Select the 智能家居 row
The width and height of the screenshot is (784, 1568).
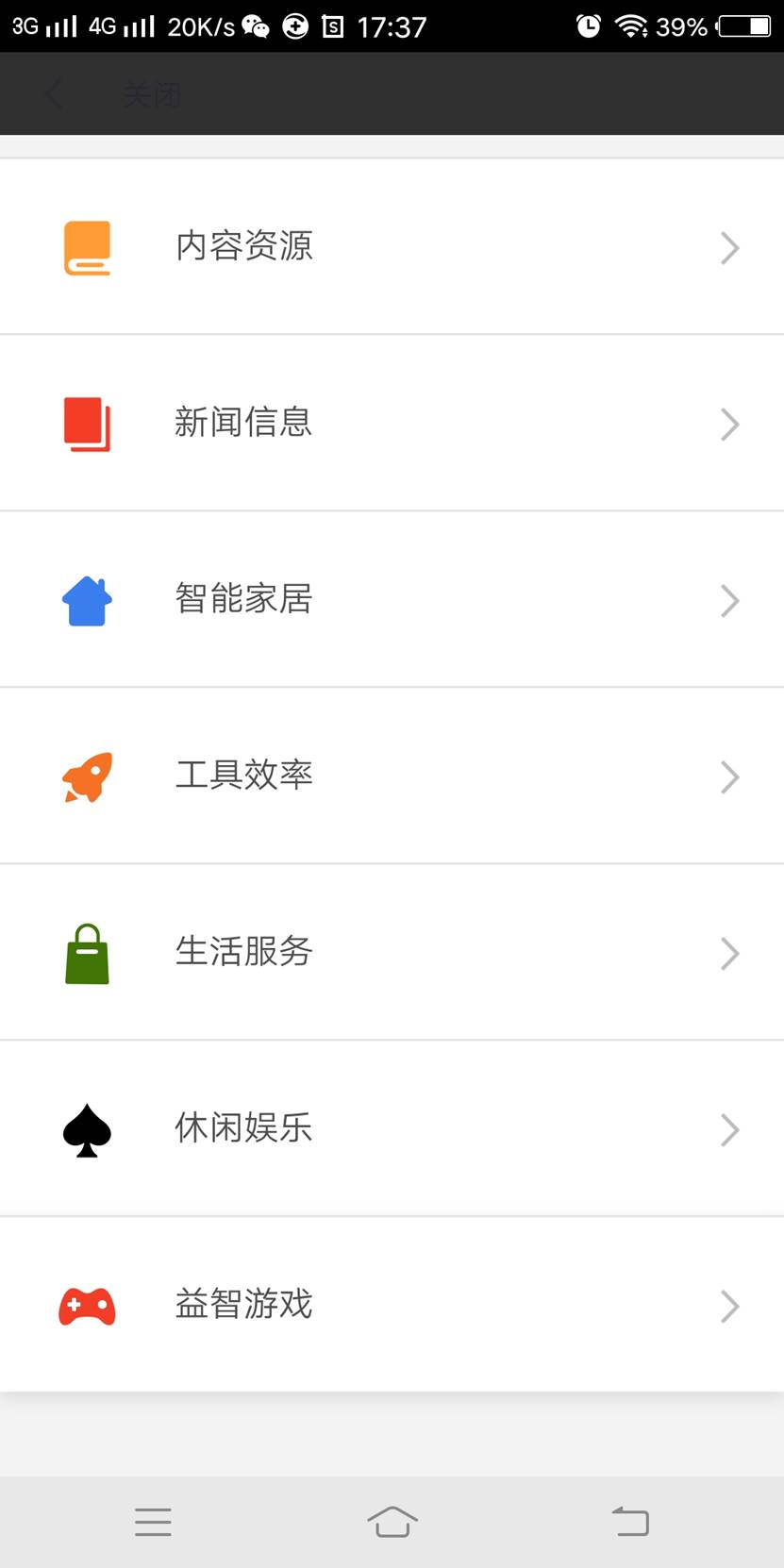click(x=392, y=599)
